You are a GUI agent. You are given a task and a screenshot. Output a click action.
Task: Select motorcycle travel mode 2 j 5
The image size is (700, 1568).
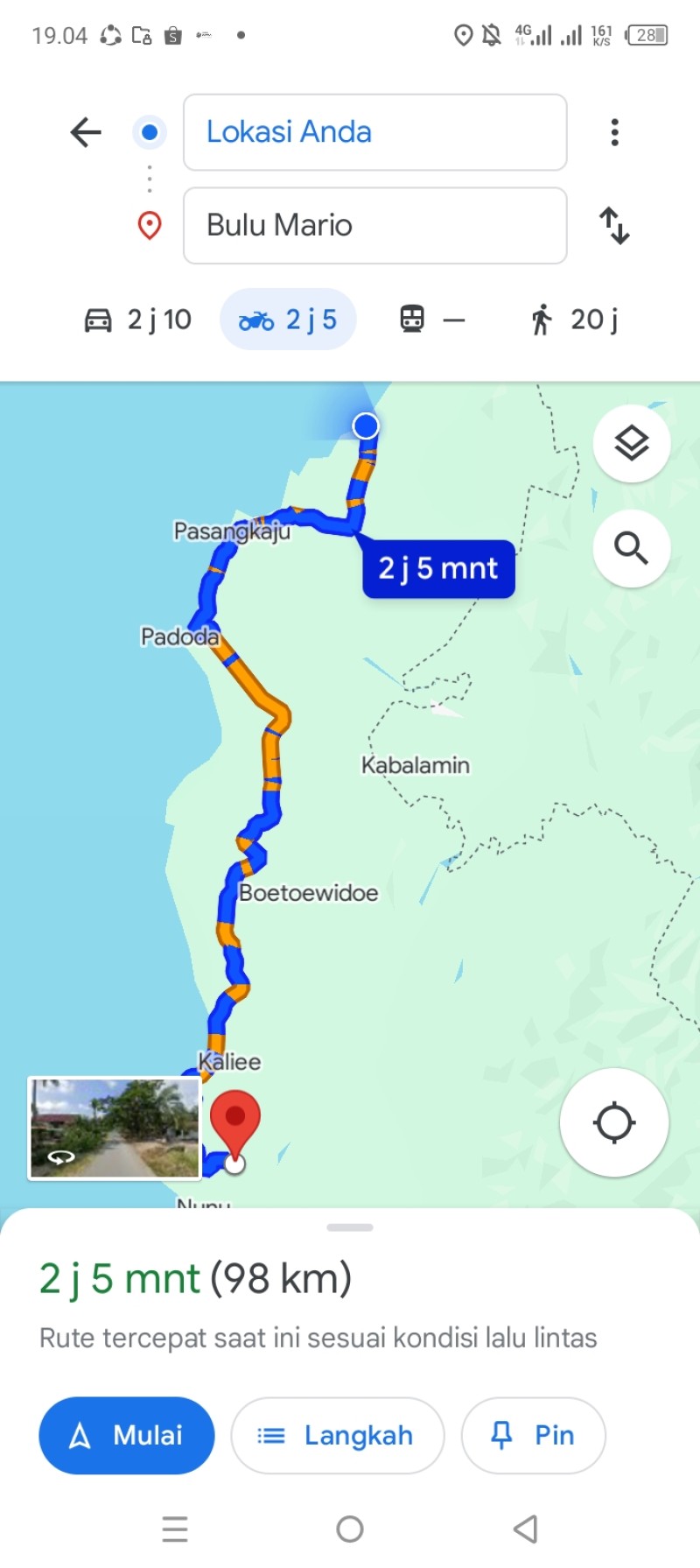(288, 320)
